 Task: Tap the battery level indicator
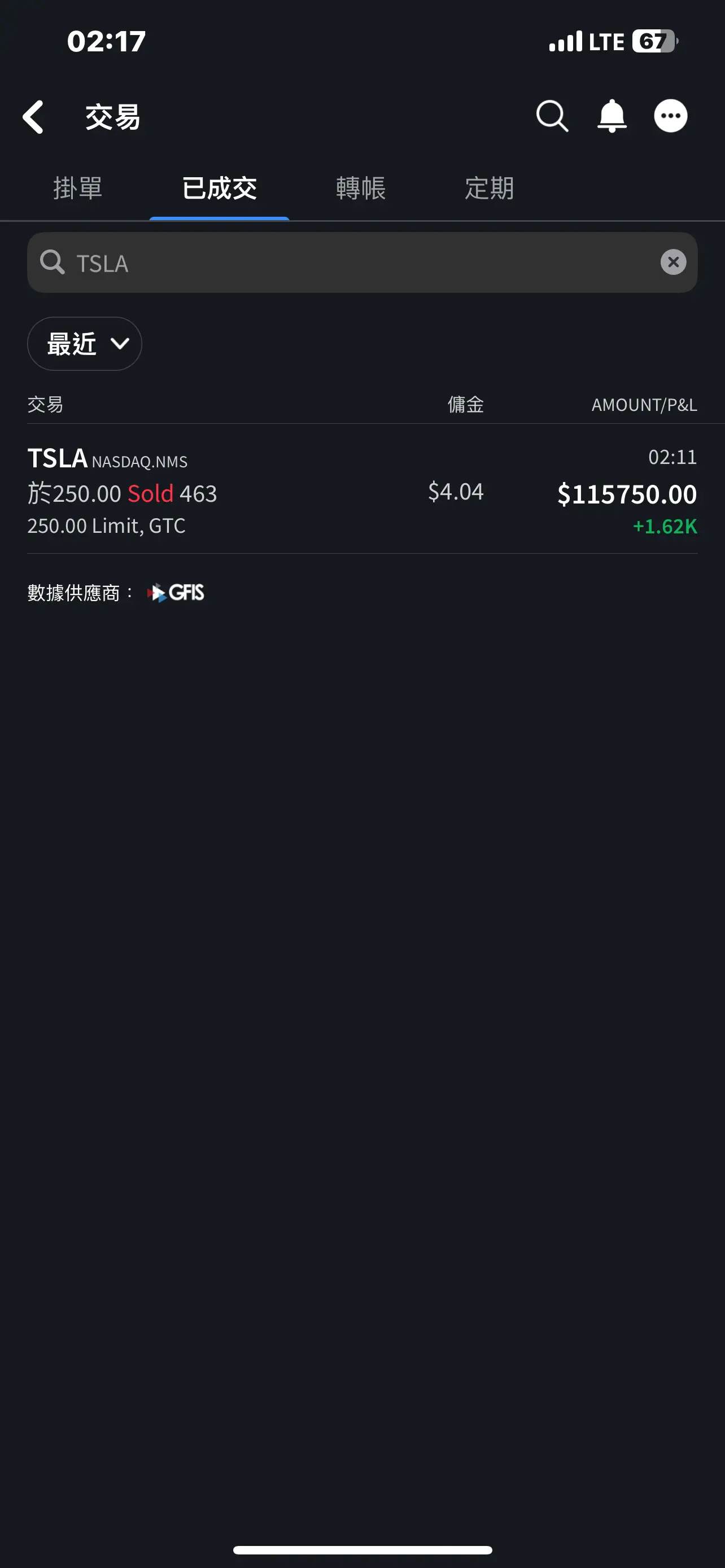coord(653,41)
